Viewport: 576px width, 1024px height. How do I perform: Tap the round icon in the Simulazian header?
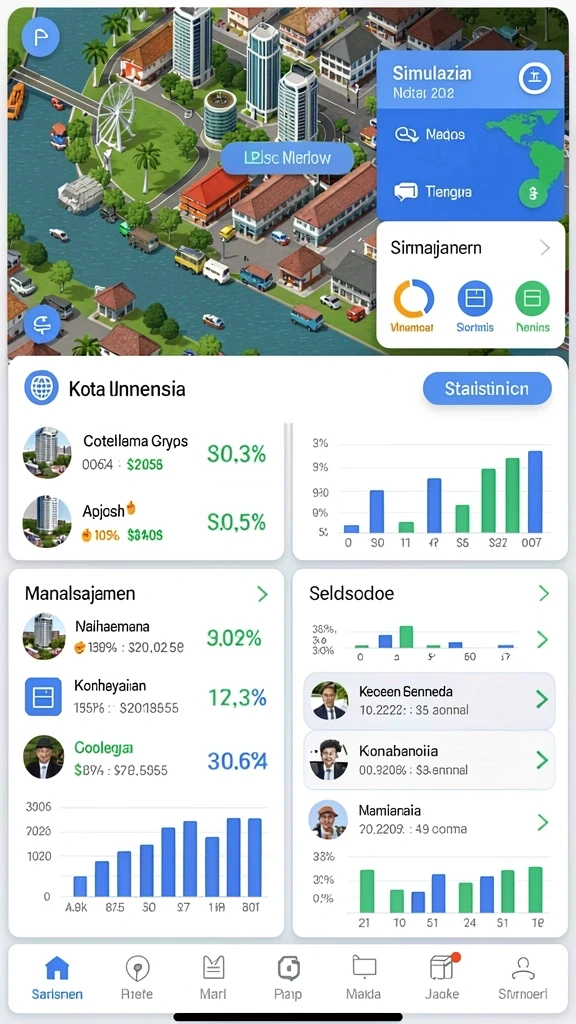click(x=535, y=78)
